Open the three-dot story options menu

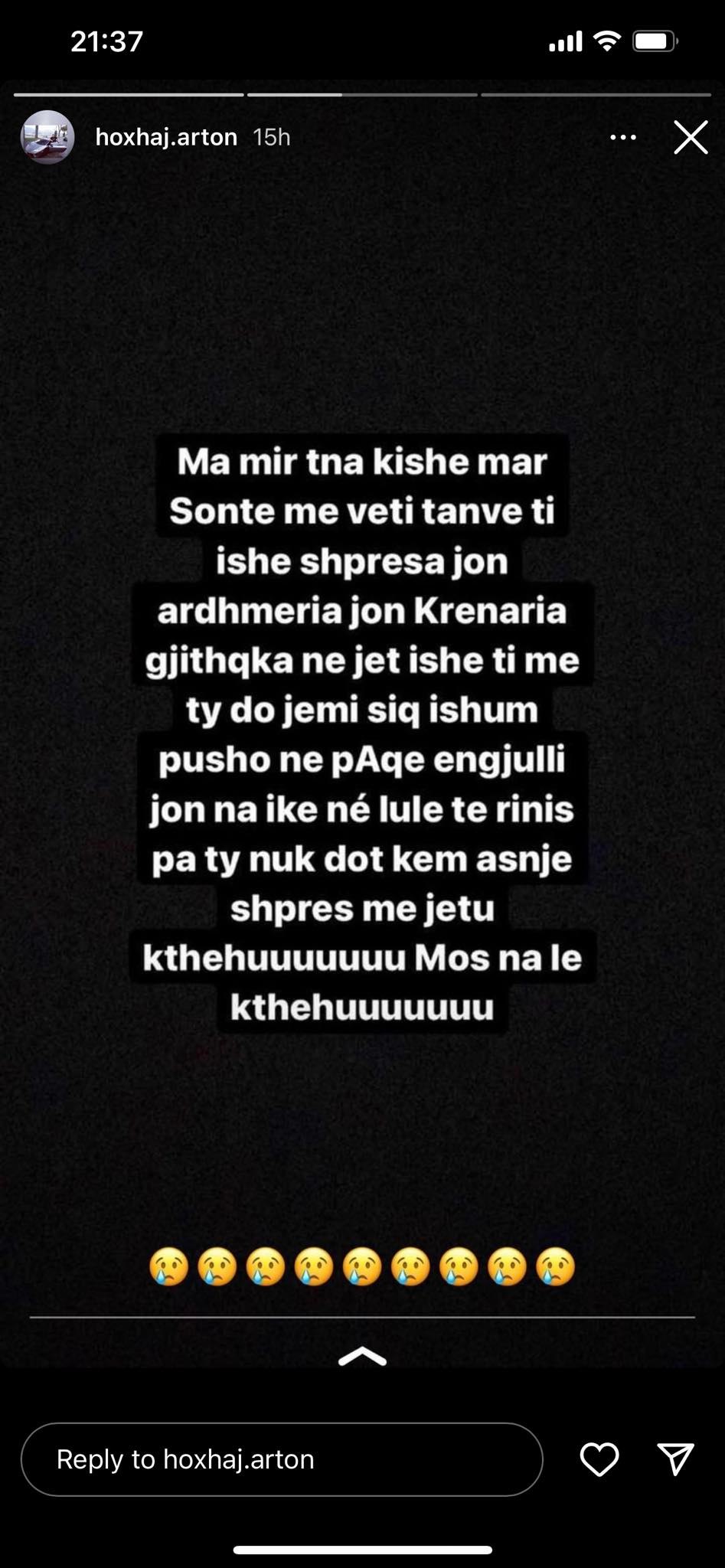(622, 138)
